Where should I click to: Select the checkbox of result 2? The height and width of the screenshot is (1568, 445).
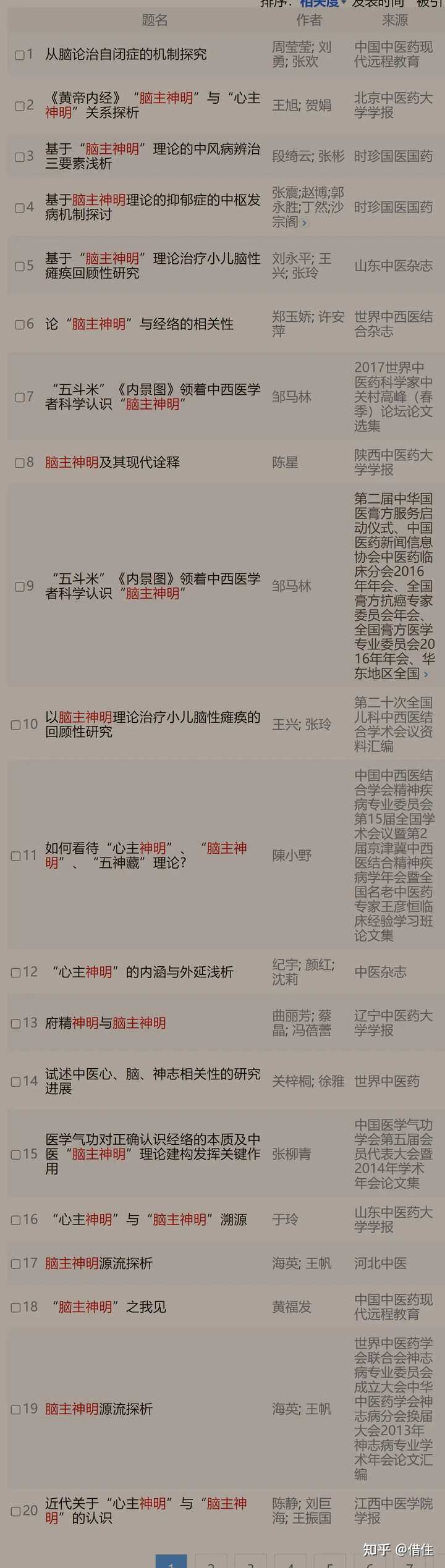(x=19, y=106)
